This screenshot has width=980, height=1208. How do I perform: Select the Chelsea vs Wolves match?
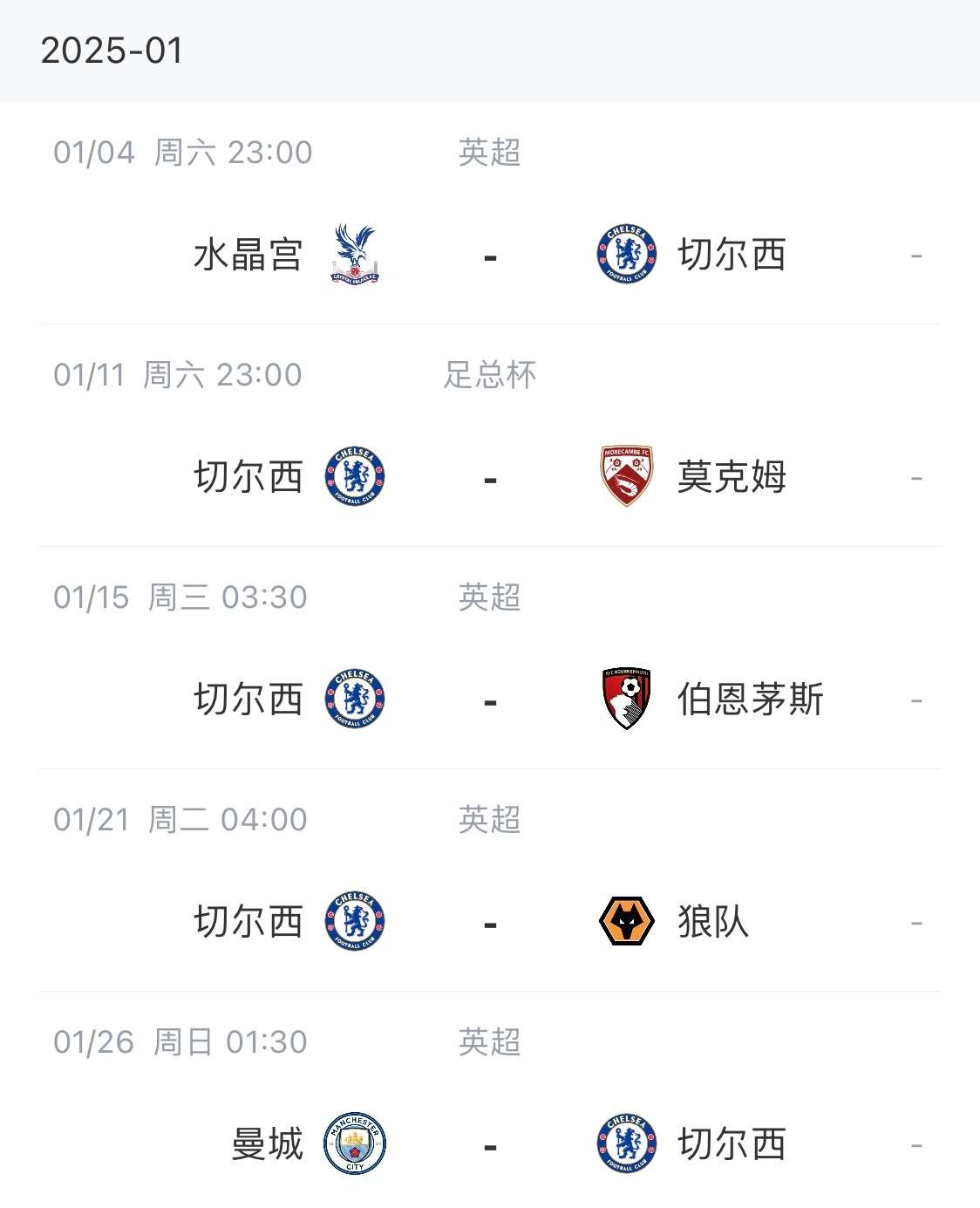(490, 923)
